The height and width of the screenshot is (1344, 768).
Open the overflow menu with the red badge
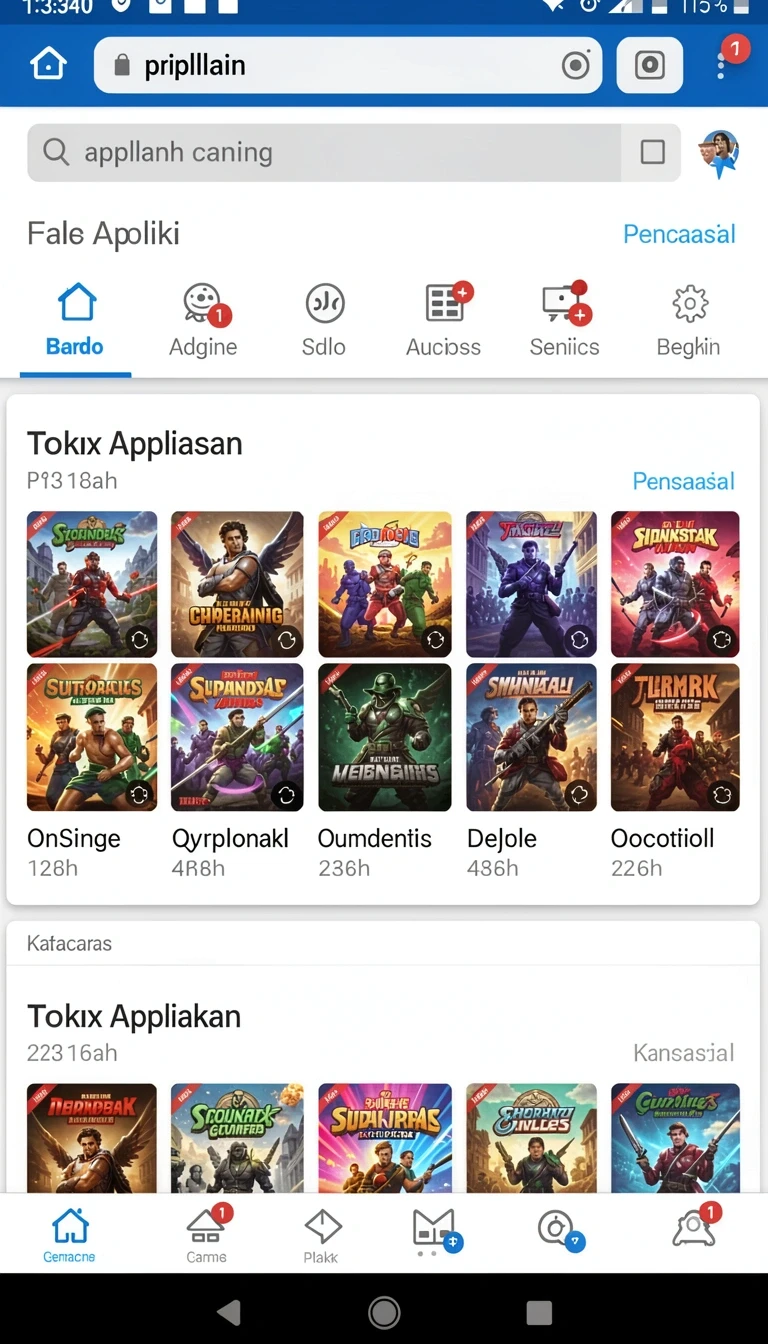pyautogui.click(x=722, y=66)
